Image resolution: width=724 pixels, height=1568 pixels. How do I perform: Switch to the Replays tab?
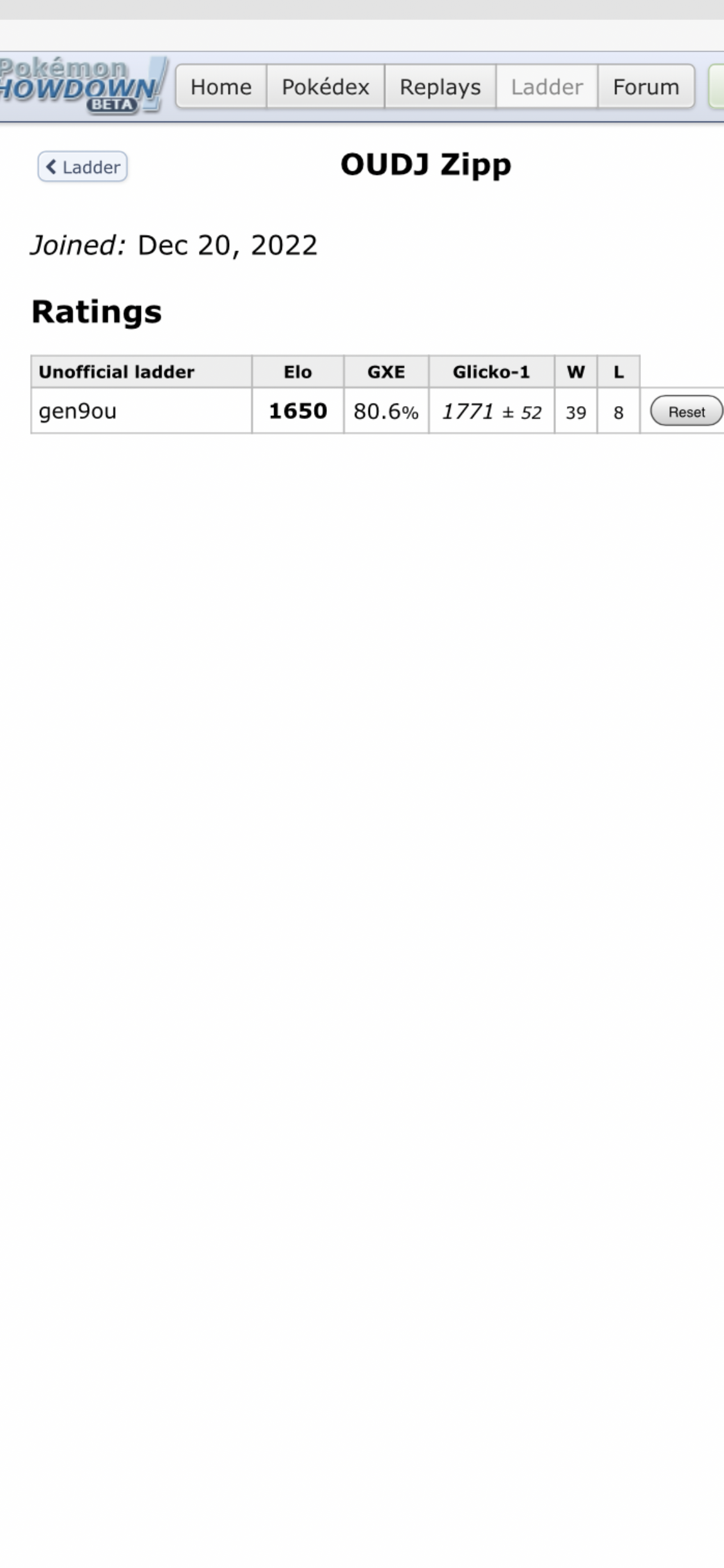tap(440, 87)
